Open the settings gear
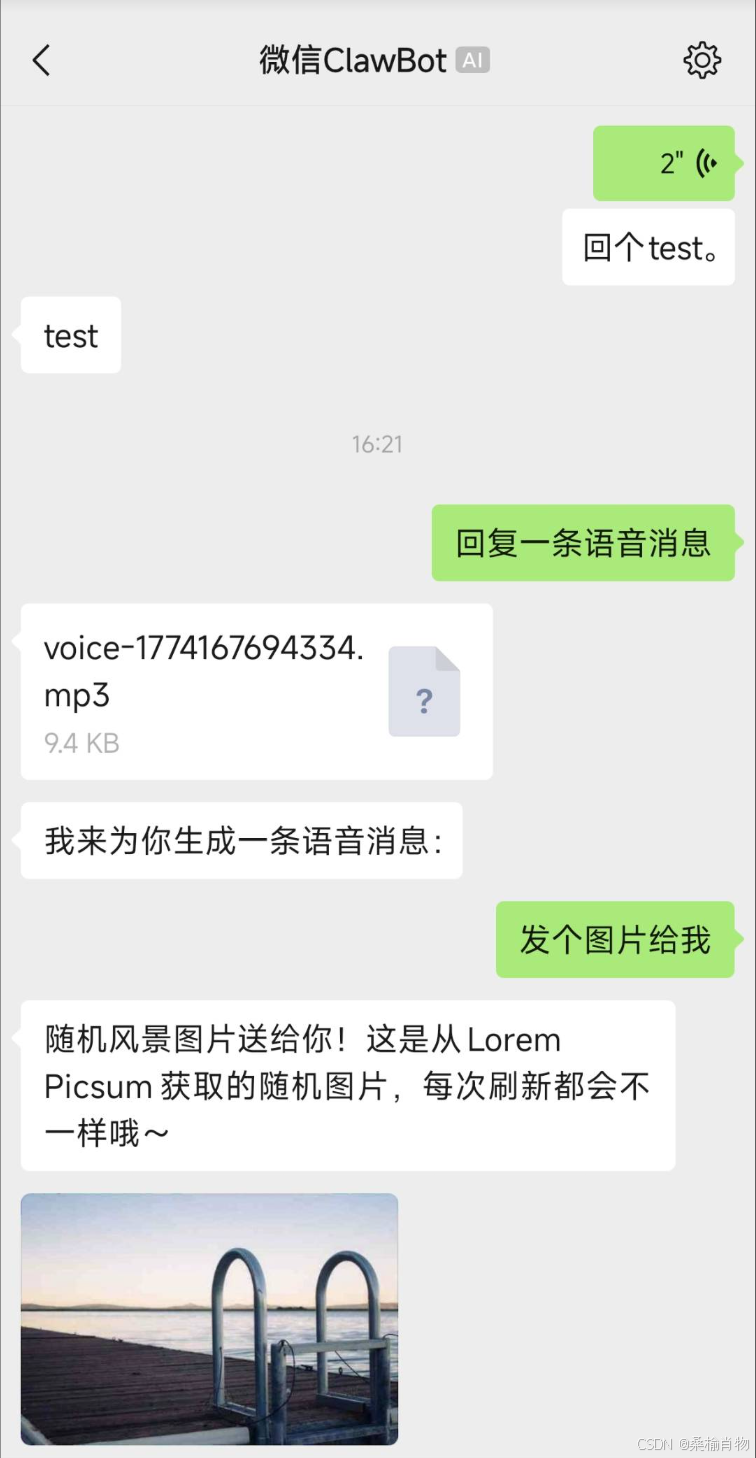Image resolution: width=756 pixels, height=1458 pixels. point(702,60)
